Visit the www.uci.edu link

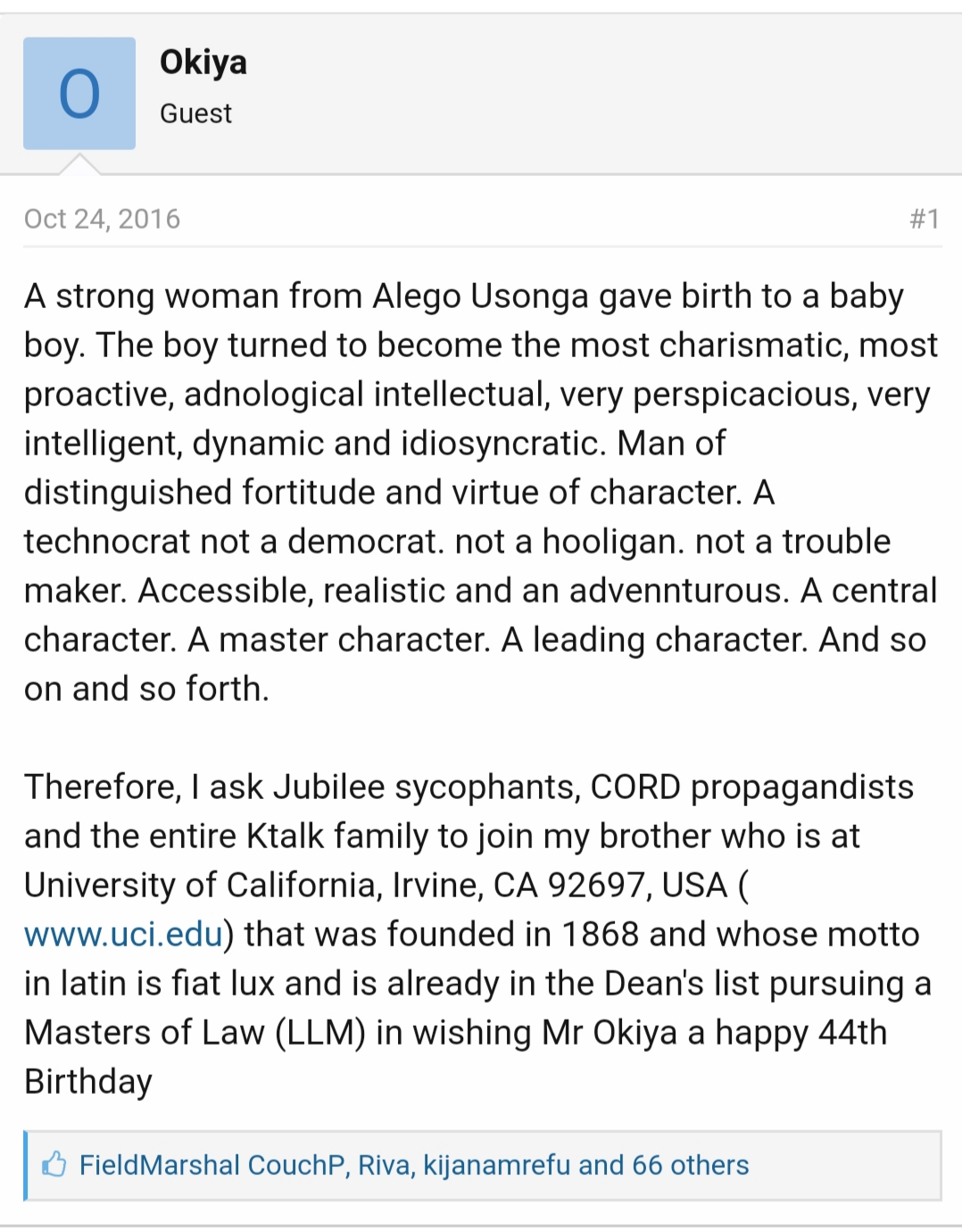(123, 935)
